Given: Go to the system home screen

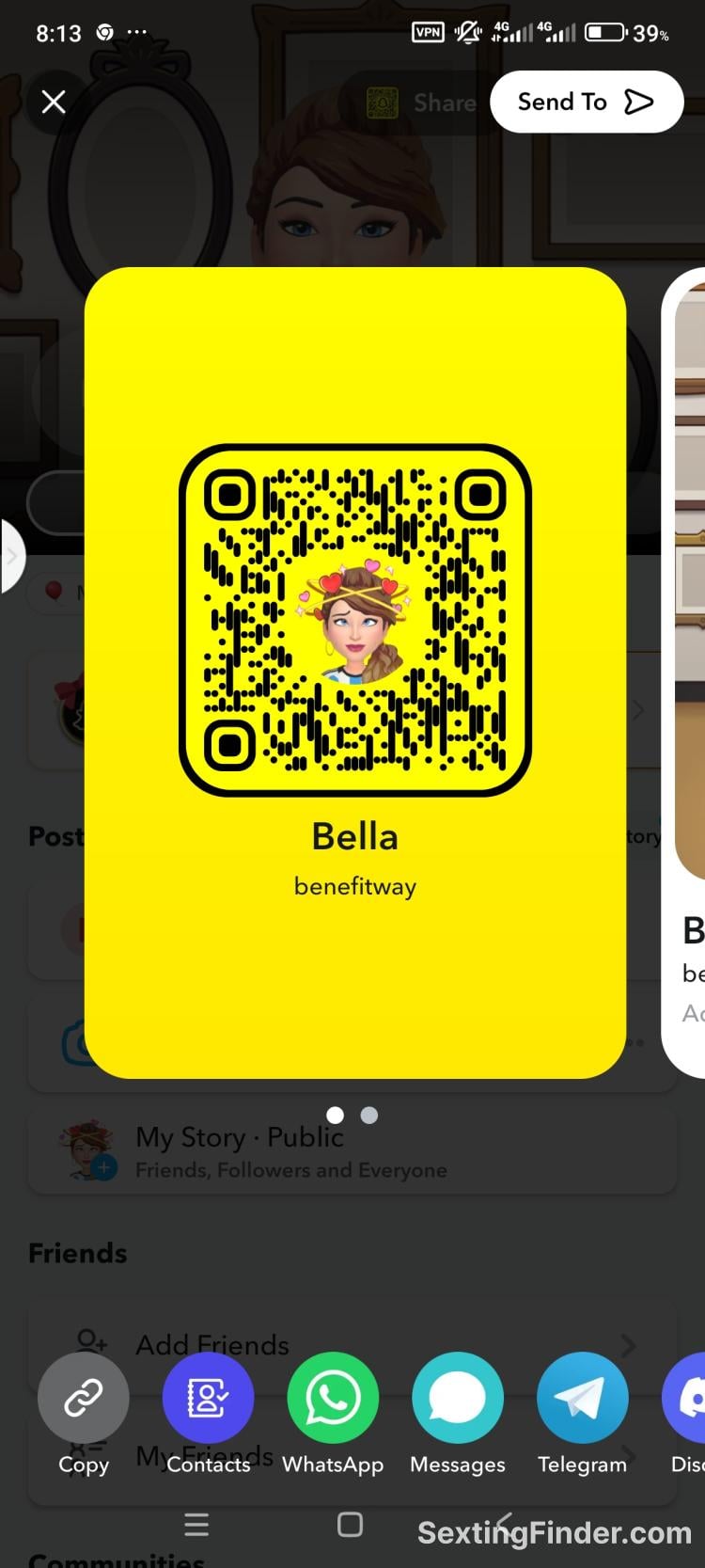Looking at the screenshot, I should pos(350,1524).
